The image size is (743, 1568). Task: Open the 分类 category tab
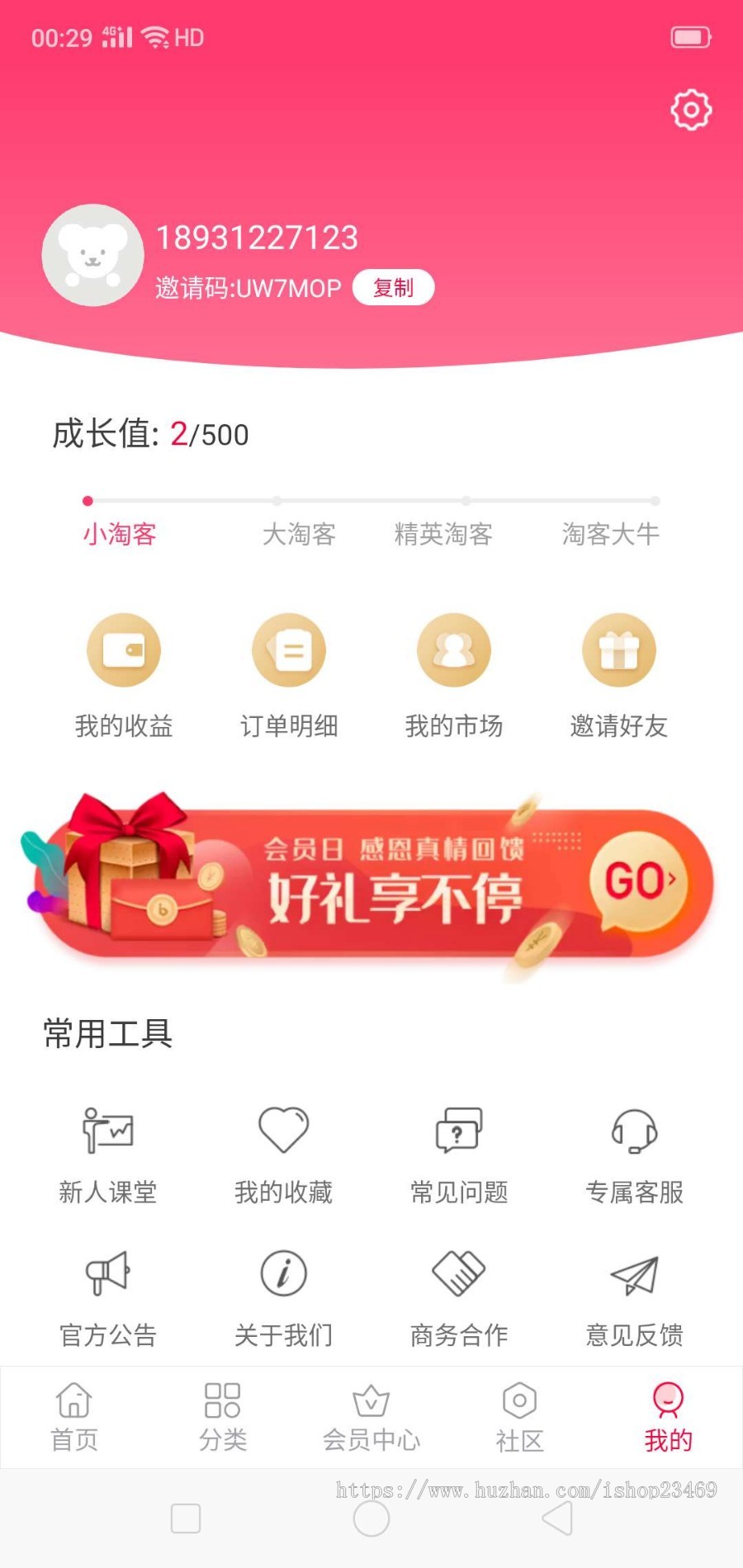222,1417
